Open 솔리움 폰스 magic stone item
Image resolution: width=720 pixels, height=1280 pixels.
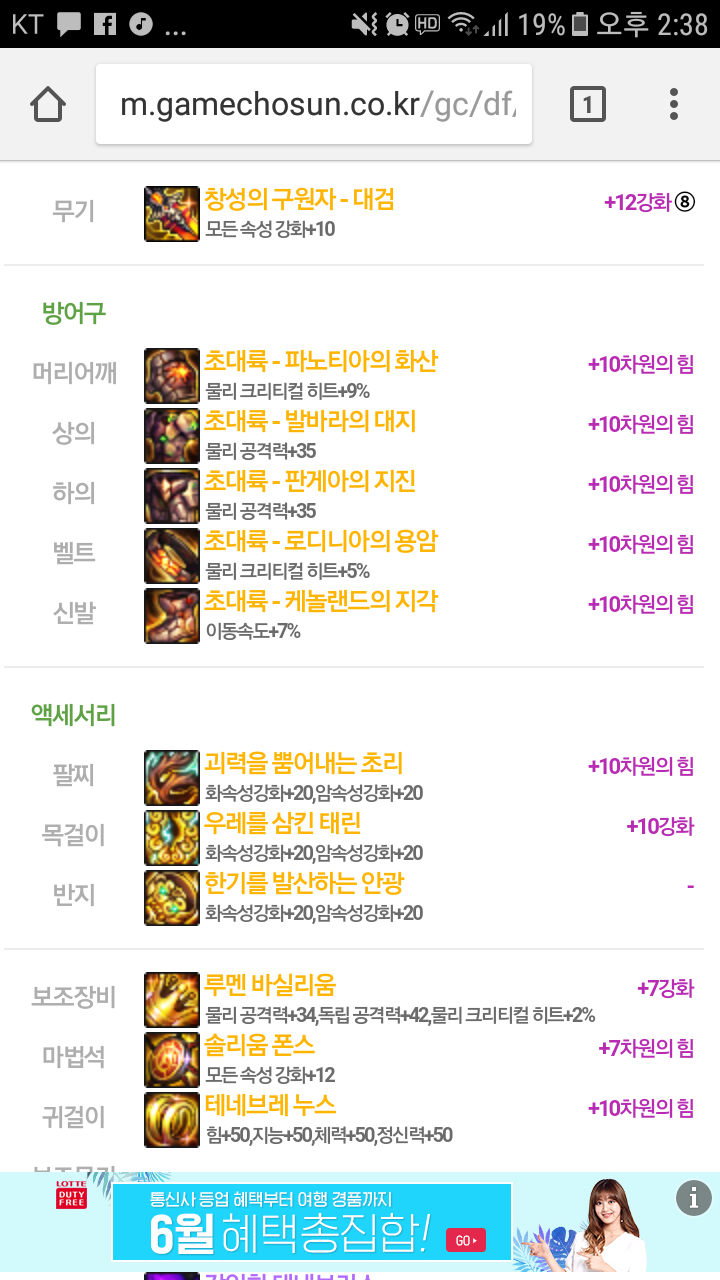[x=260, y=1046]
